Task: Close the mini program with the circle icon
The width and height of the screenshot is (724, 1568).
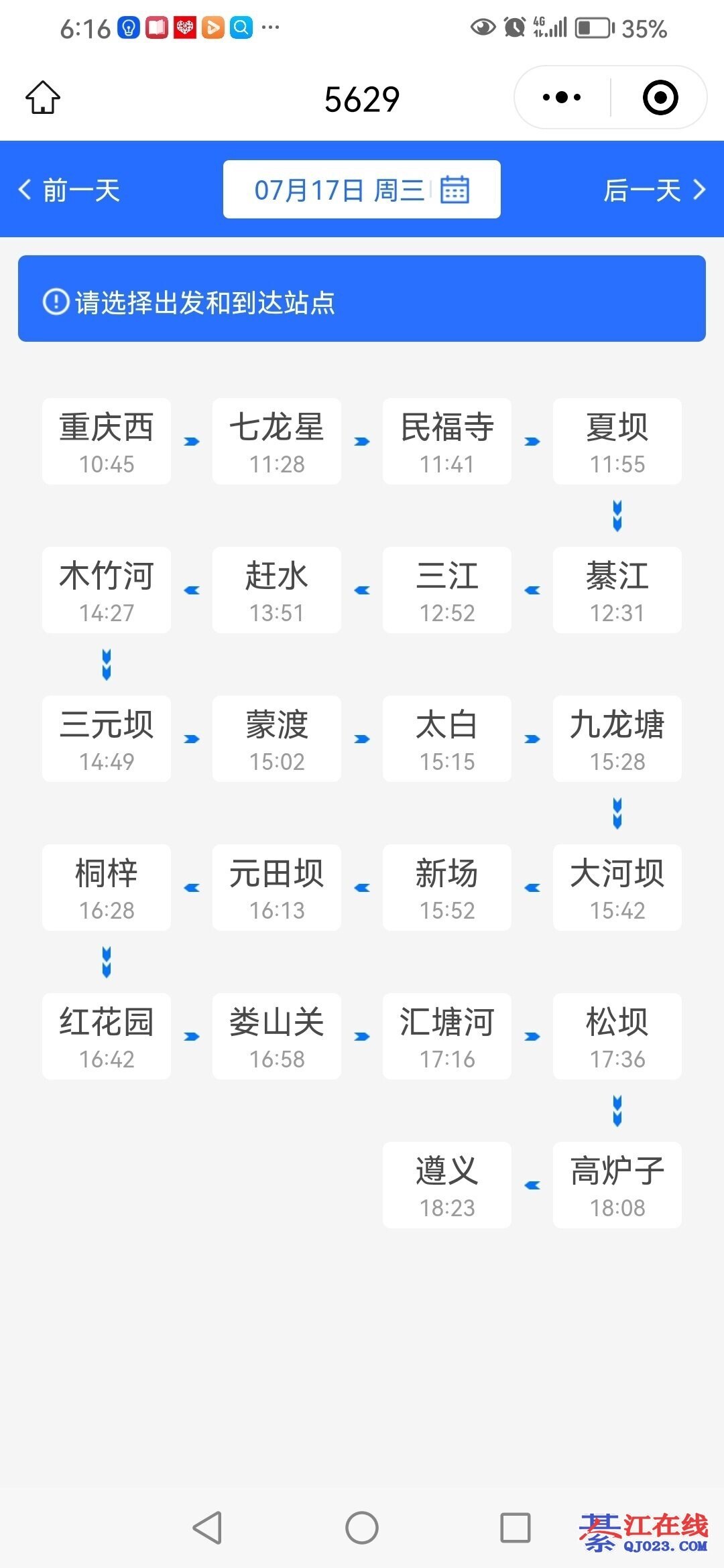Action: 660,98
